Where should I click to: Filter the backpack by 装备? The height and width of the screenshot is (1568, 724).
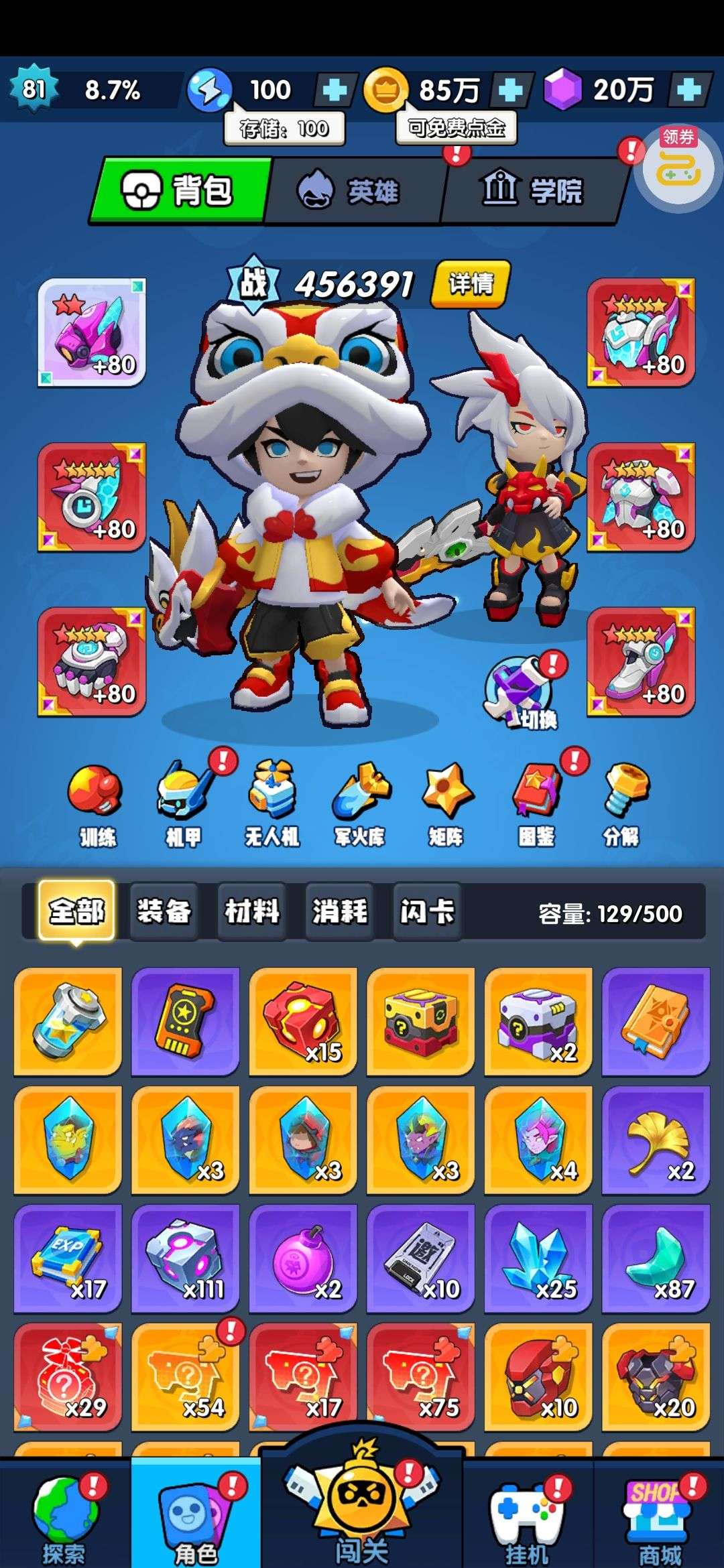click(x=164, y=911)
